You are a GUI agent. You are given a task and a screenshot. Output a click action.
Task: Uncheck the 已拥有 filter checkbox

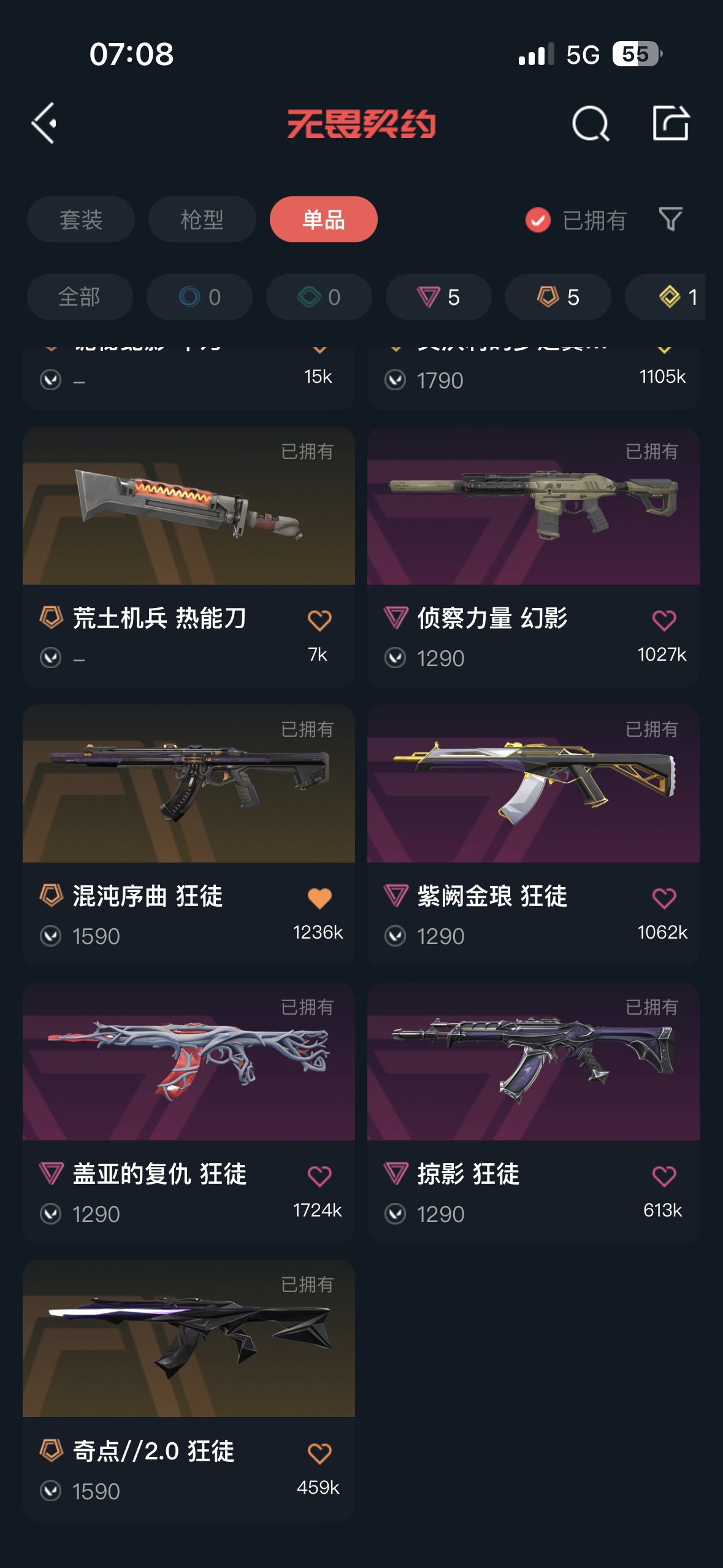pos(538,220)
